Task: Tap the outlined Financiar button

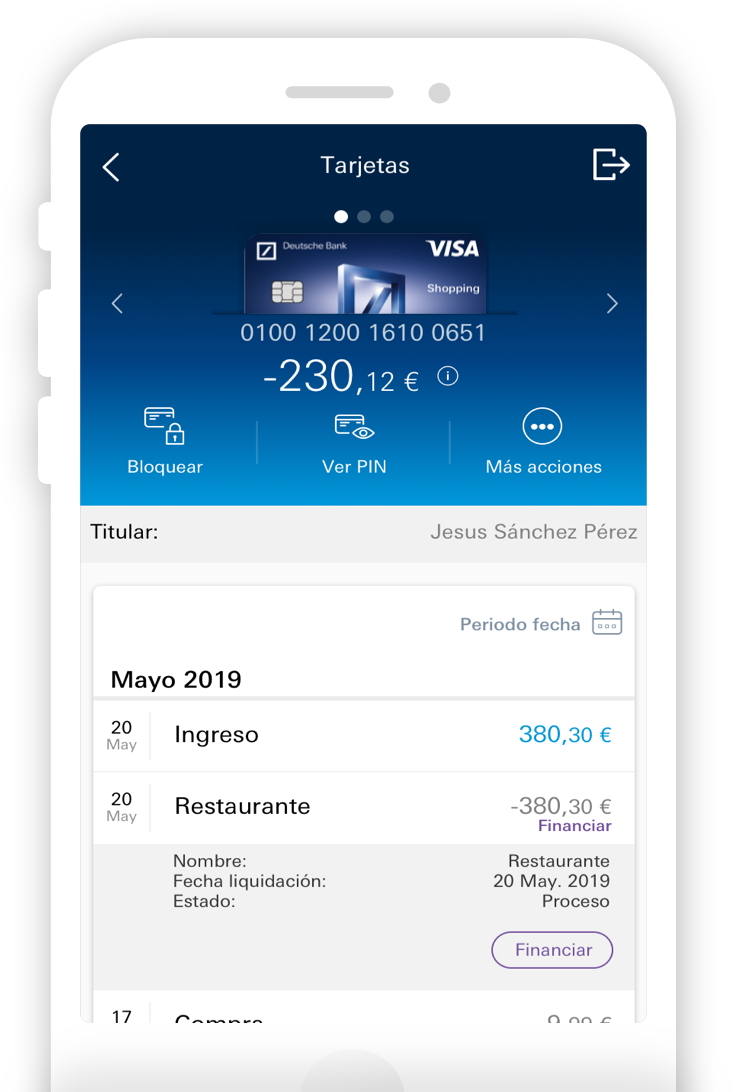Action: 552,950
